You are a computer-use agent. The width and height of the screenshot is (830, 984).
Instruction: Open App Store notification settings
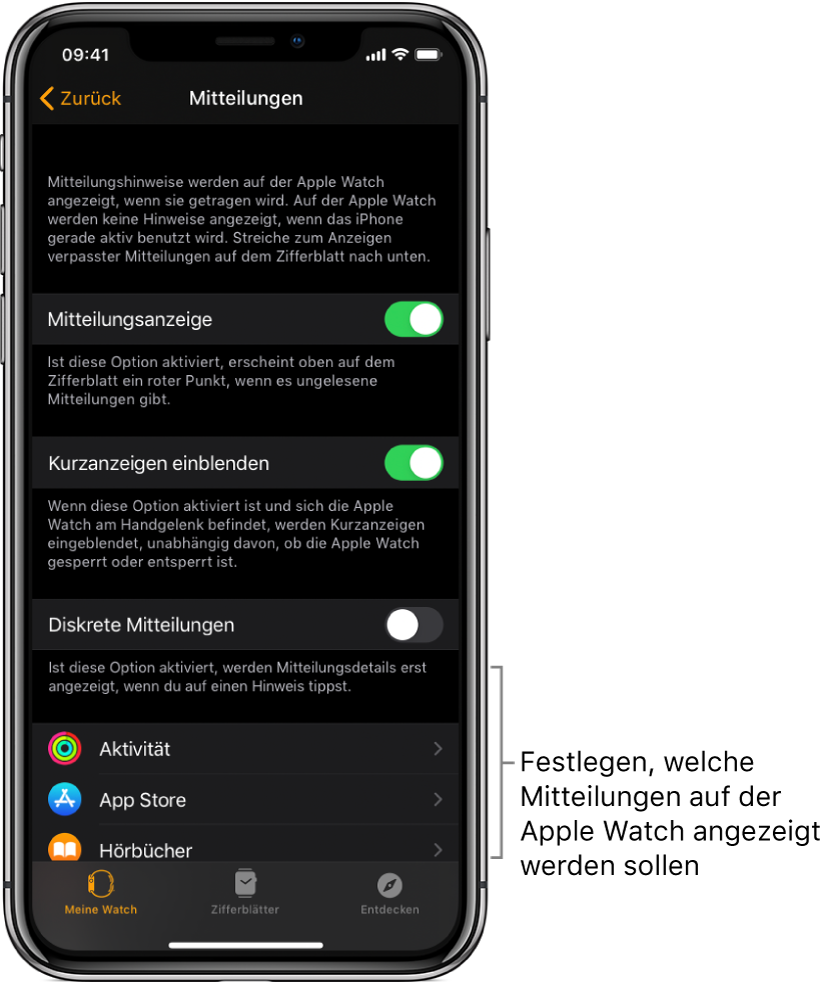point(245,800)
